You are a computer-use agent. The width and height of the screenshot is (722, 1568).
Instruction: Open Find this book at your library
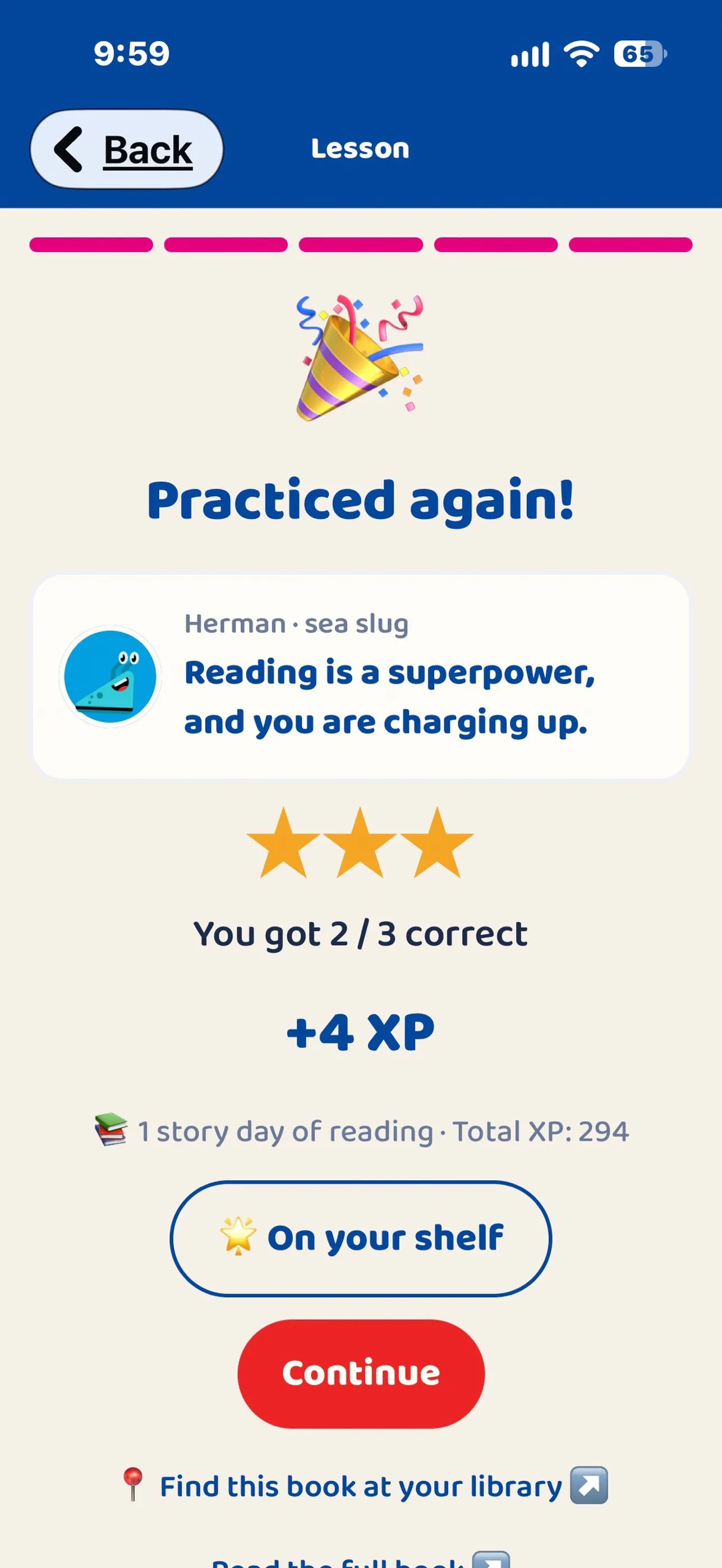364,1486
